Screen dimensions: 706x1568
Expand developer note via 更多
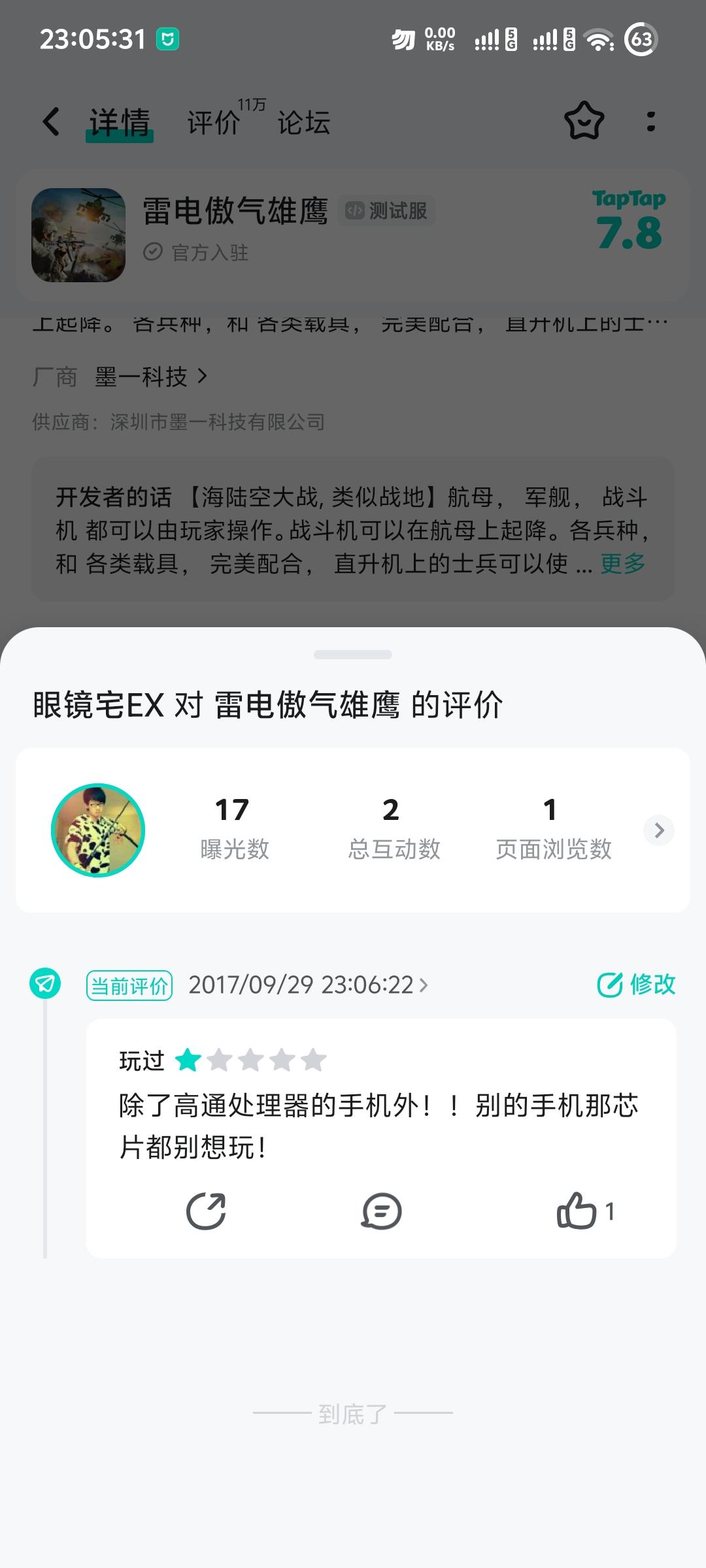point(623,563)
